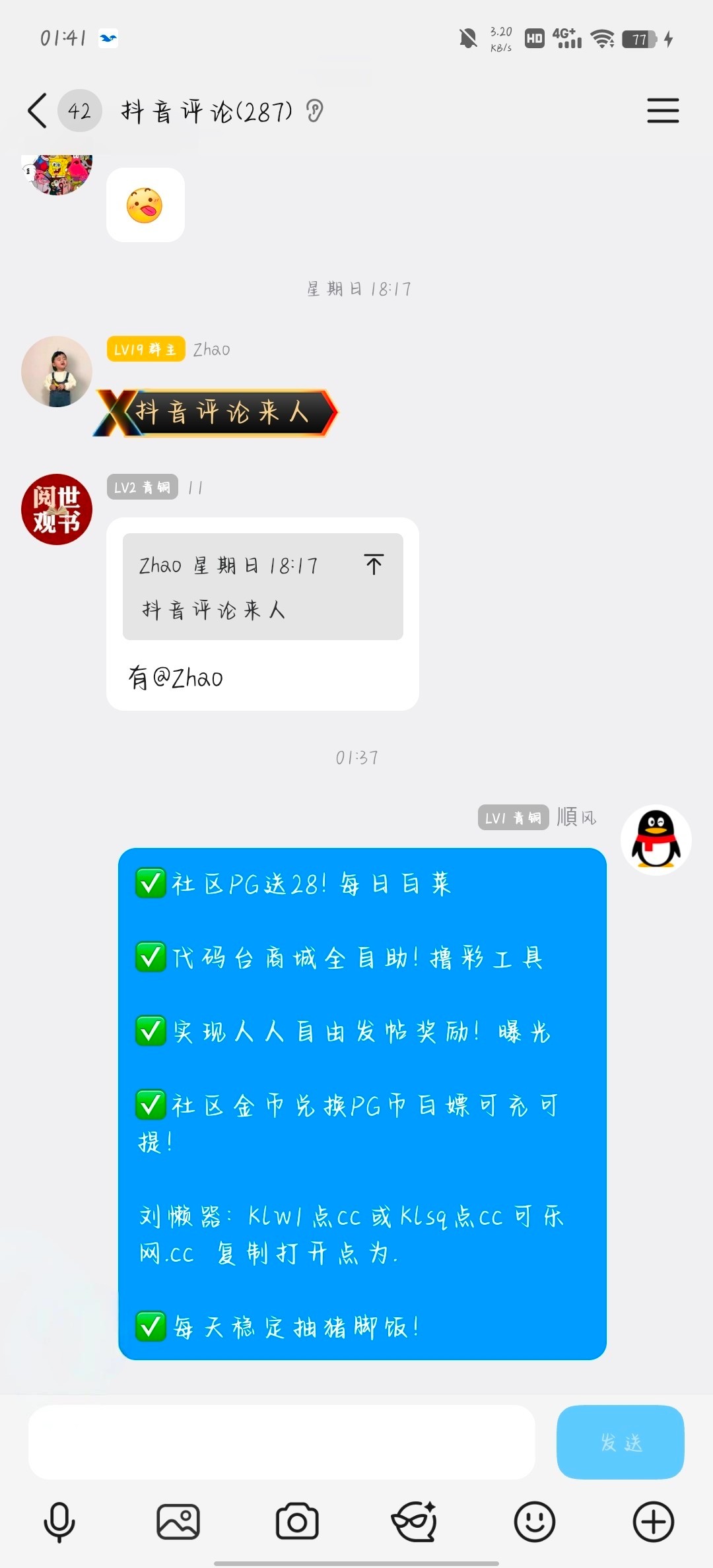Tap the ear icon next to group title
The image size is (713, 1568).
(315, 111)
